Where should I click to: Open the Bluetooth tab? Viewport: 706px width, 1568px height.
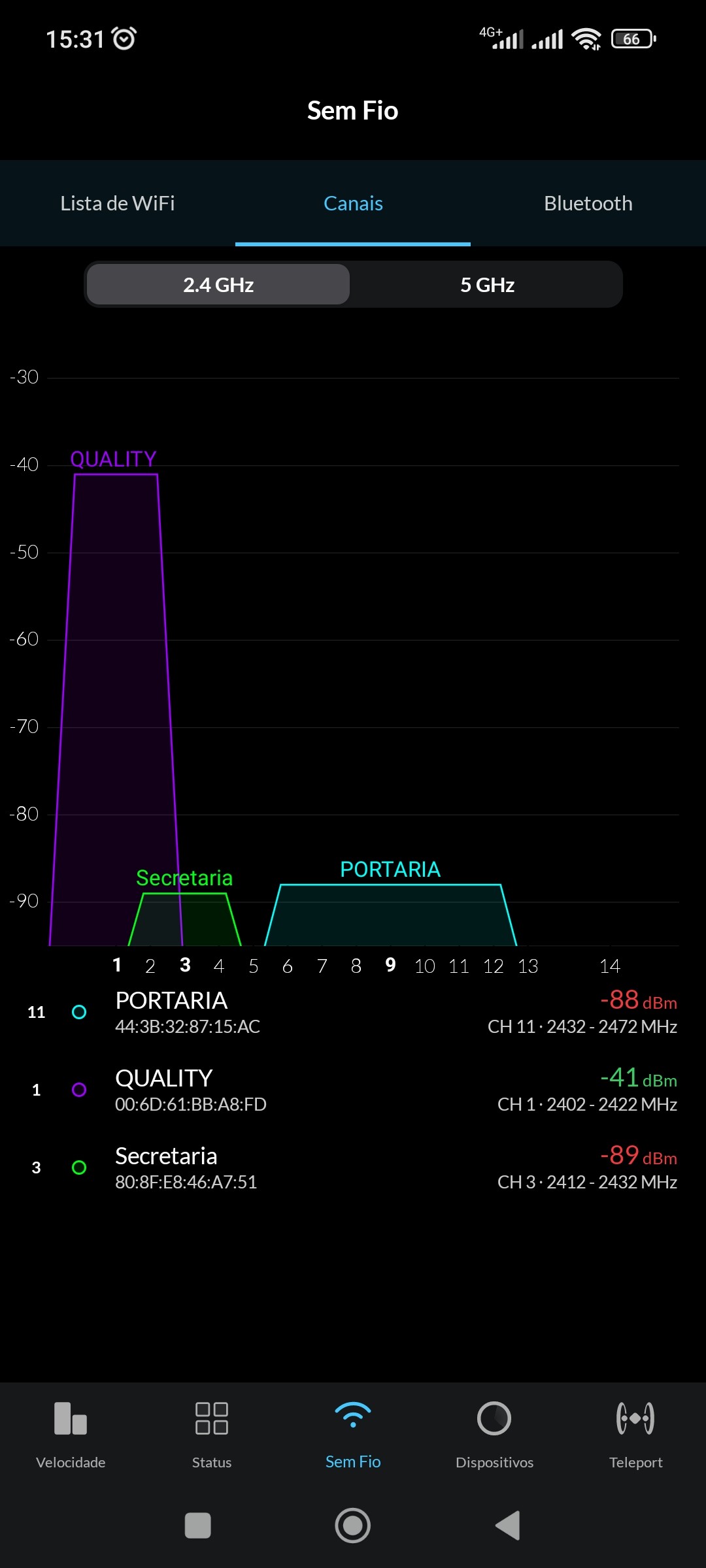click(588, 203)
